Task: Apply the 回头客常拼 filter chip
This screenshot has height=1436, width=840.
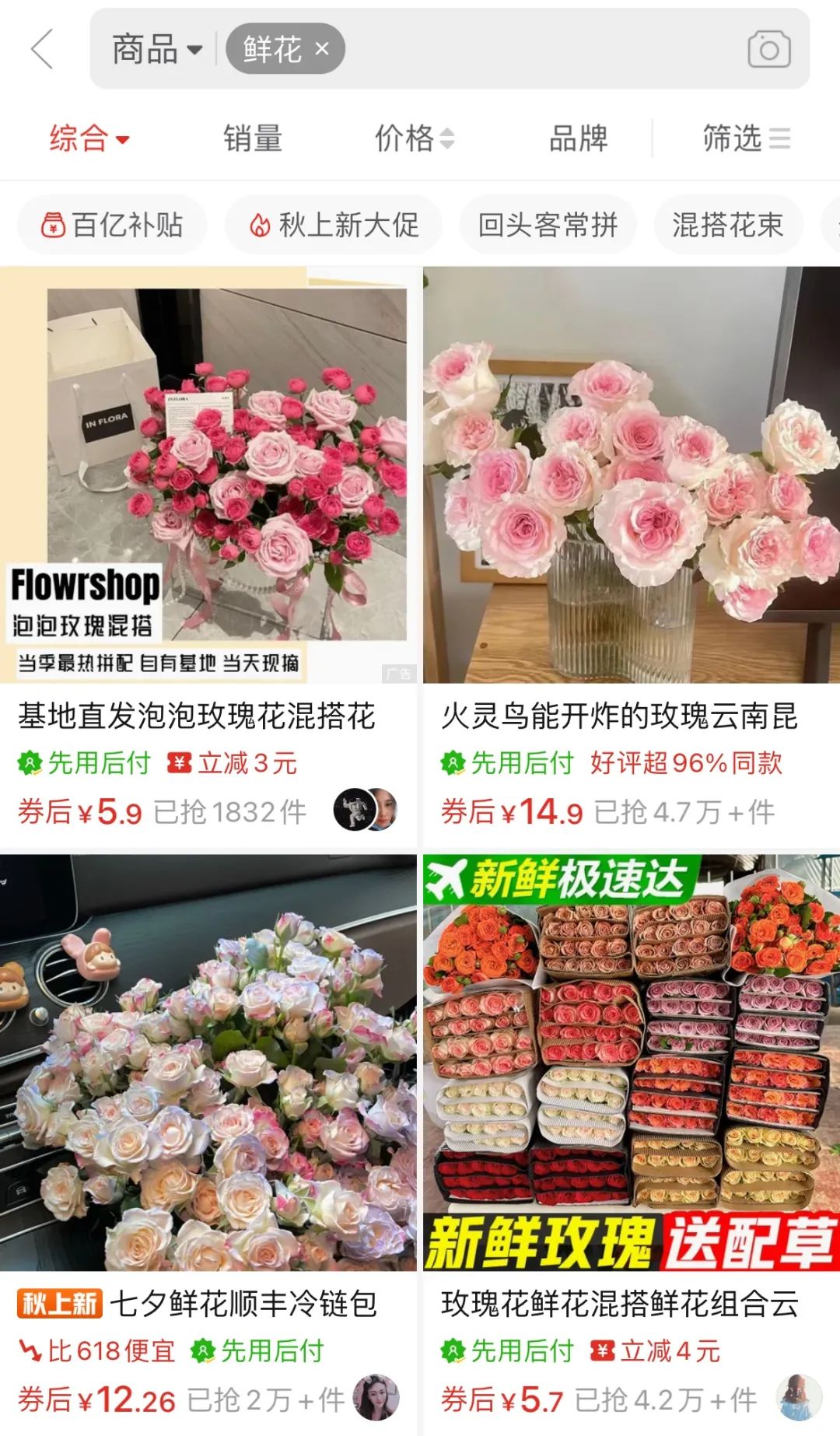Action: click(548, 226)
